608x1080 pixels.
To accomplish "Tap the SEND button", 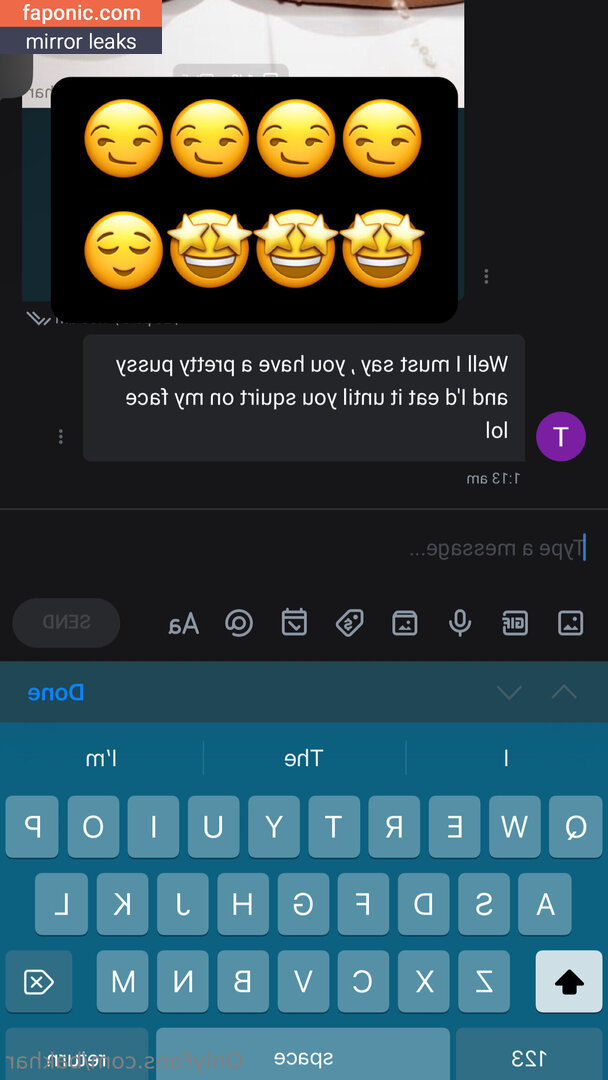I will click(66, 622).
